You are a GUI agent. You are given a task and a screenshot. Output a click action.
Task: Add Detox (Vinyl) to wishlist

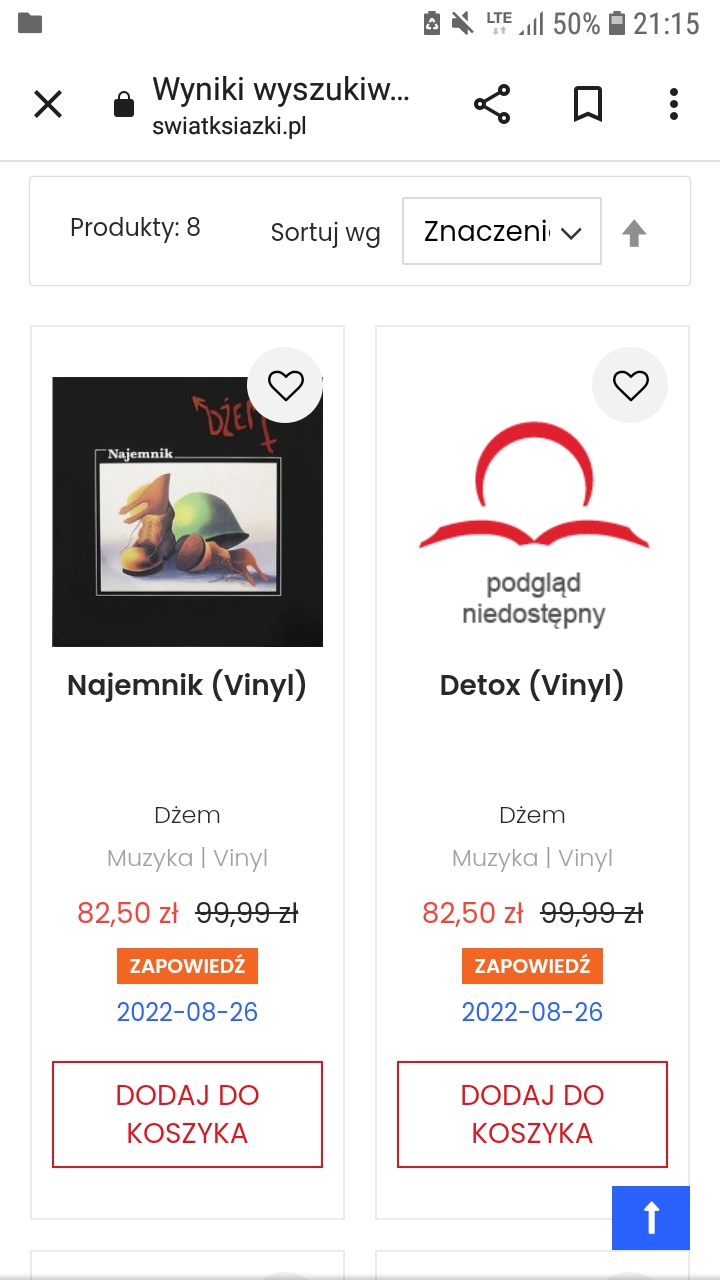(x=630, y=386)
